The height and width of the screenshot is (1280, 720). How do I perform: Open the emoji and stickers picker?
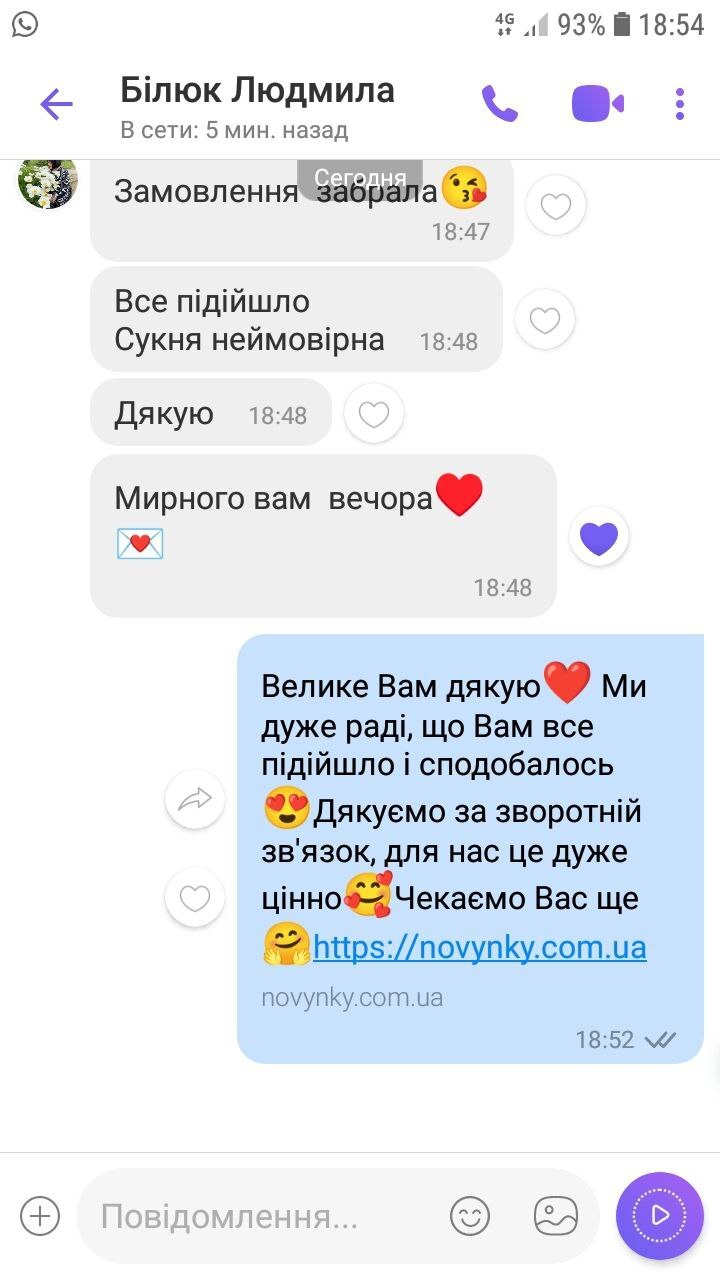(470, 1216)
